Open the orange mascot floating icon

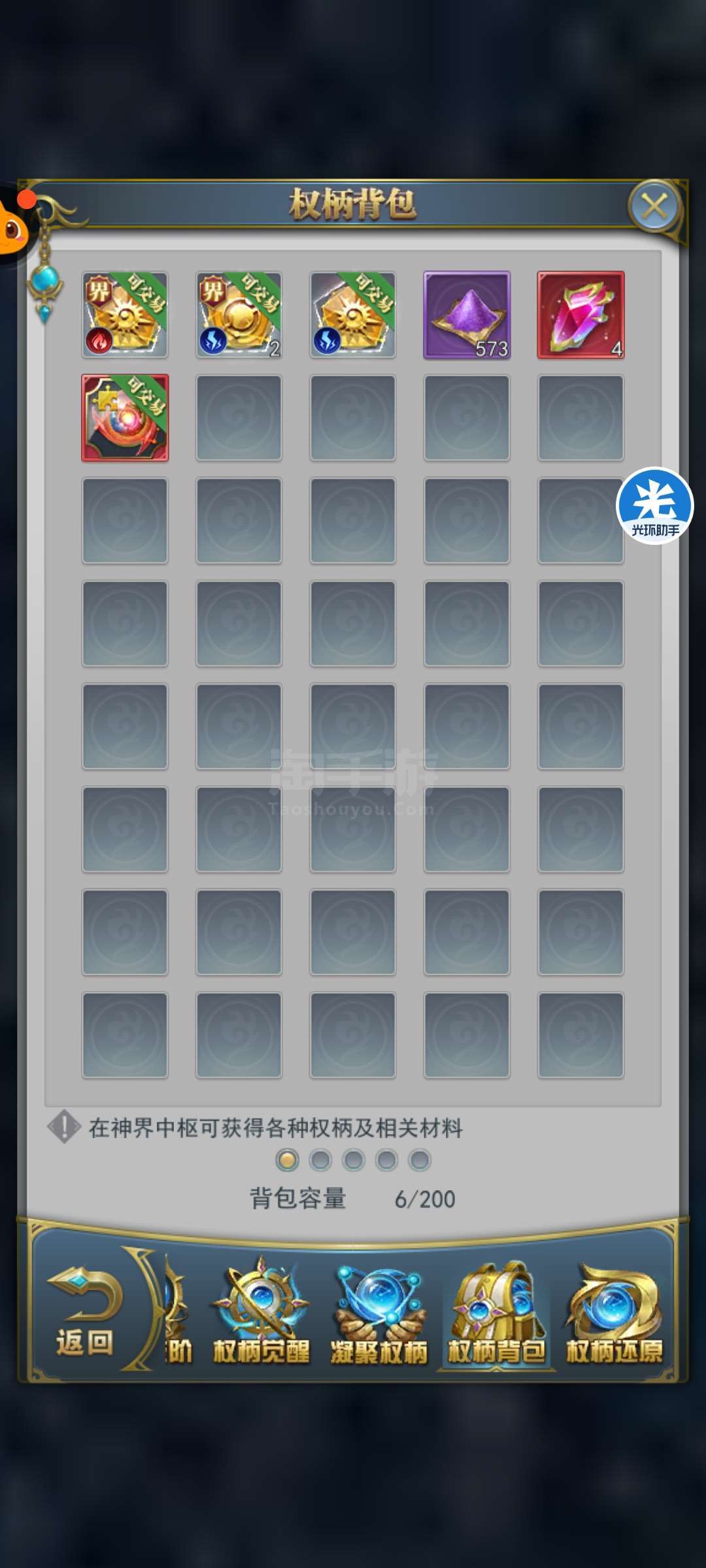point(14,225)
